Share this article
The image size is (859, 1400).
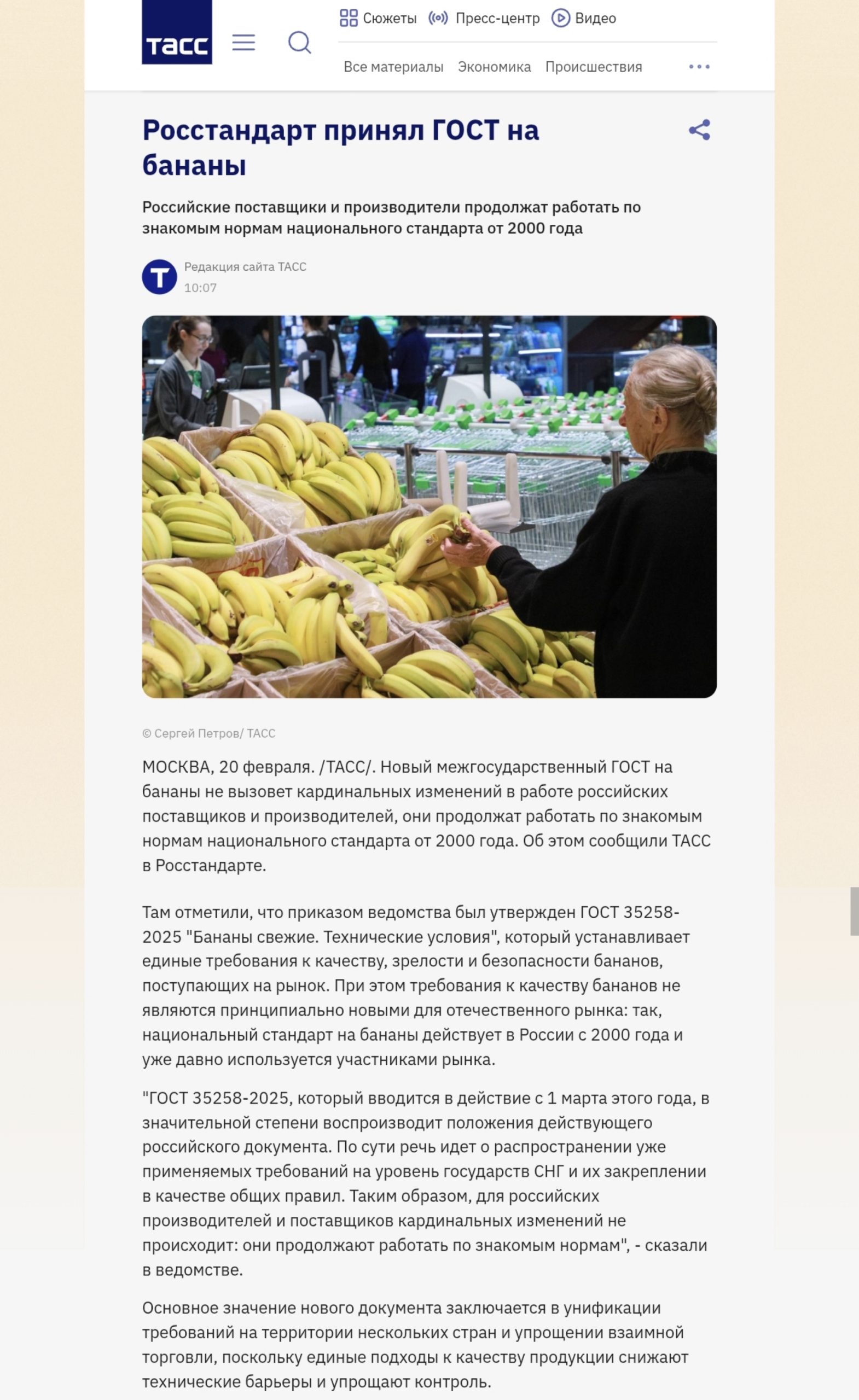pos(699,130)
